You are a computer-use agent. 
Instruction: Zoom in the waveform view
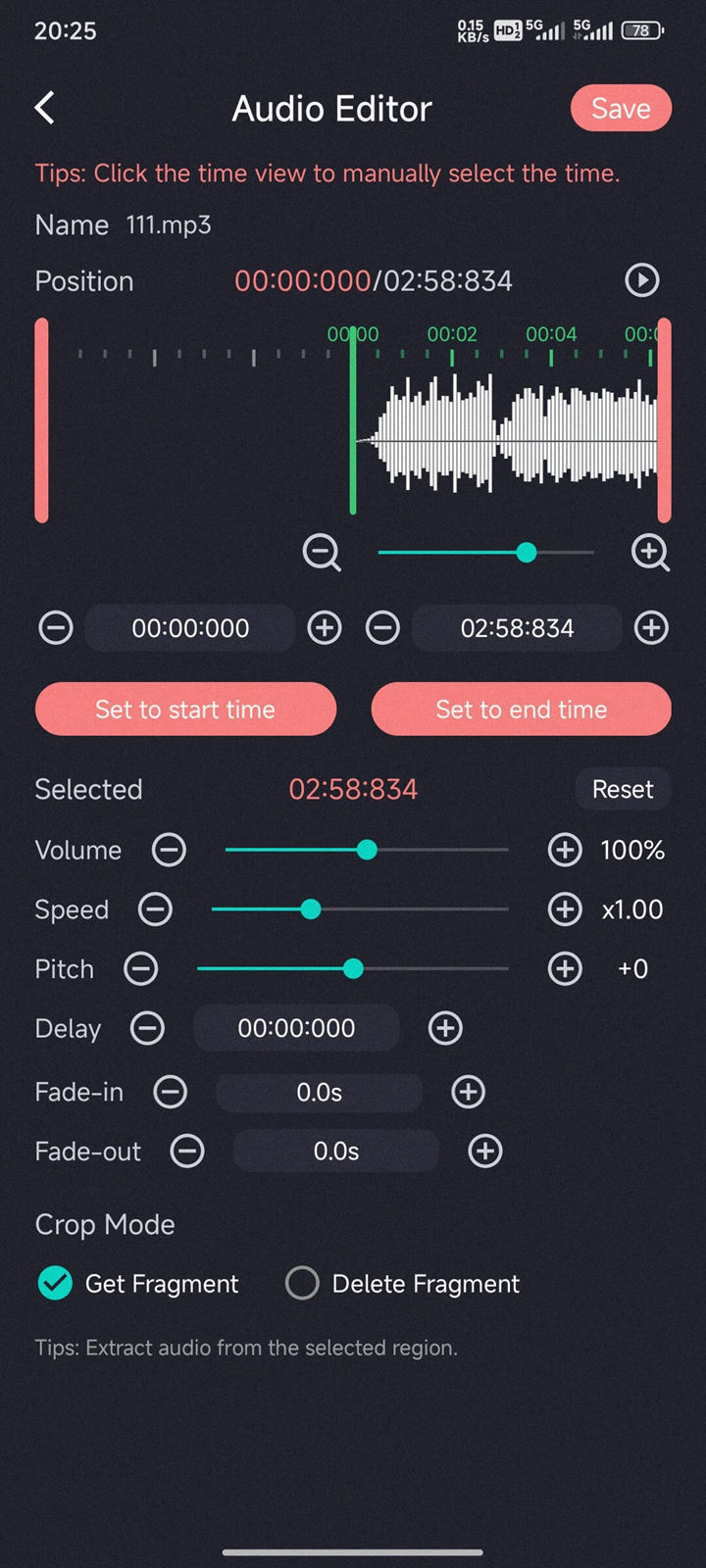[x=651, y=553]
